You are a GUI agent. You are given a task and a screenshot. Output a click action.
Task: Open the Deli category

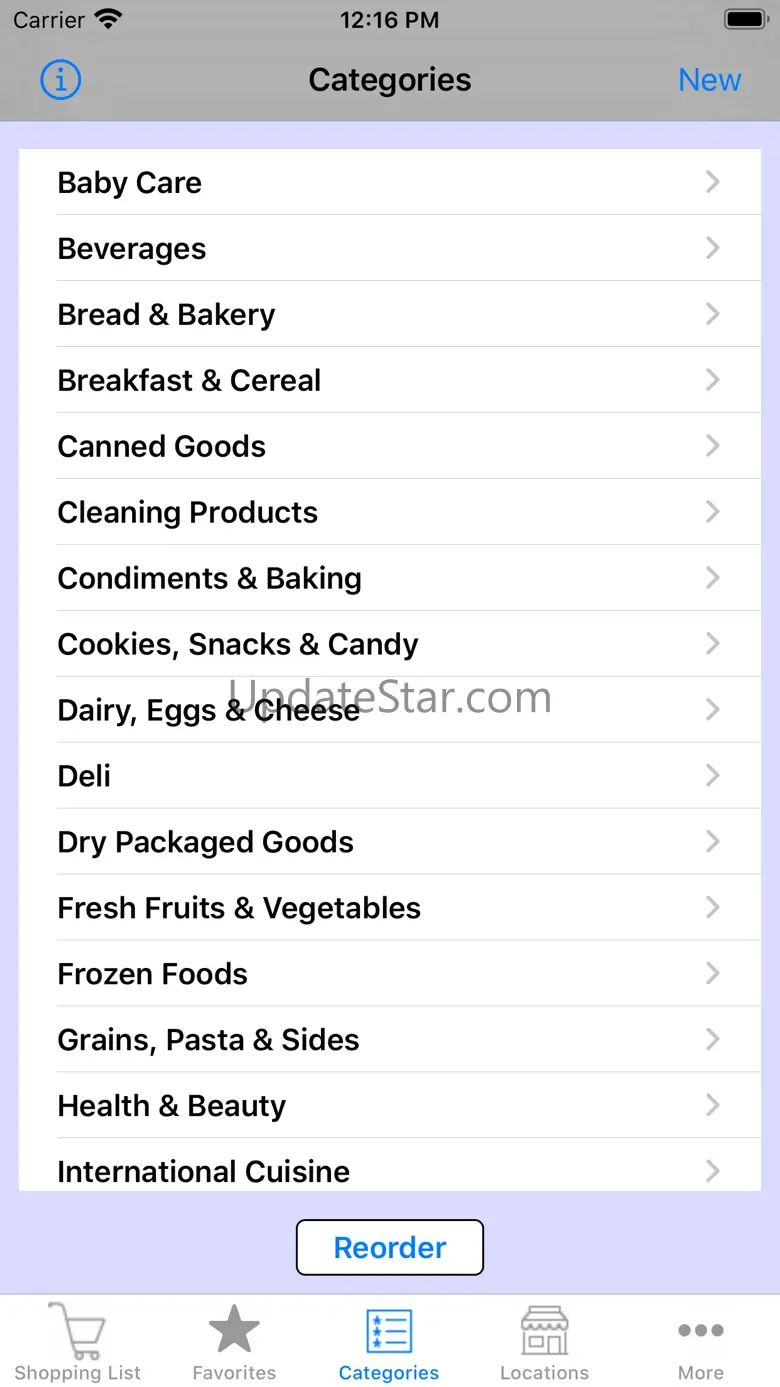[x=390, y=777]
